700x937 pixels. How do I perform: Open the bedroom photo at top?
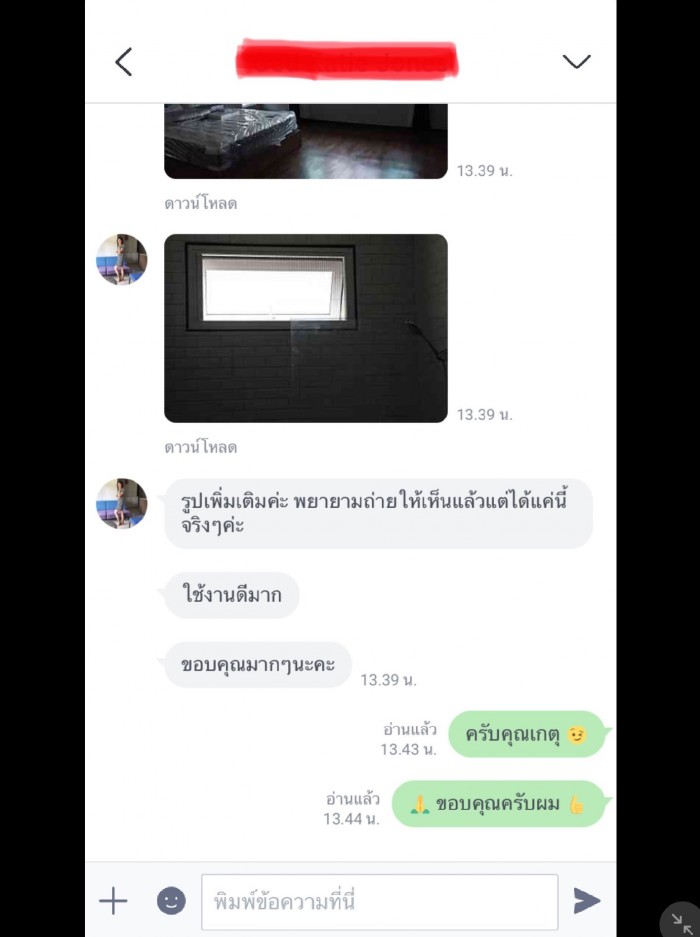coord(305,140)
